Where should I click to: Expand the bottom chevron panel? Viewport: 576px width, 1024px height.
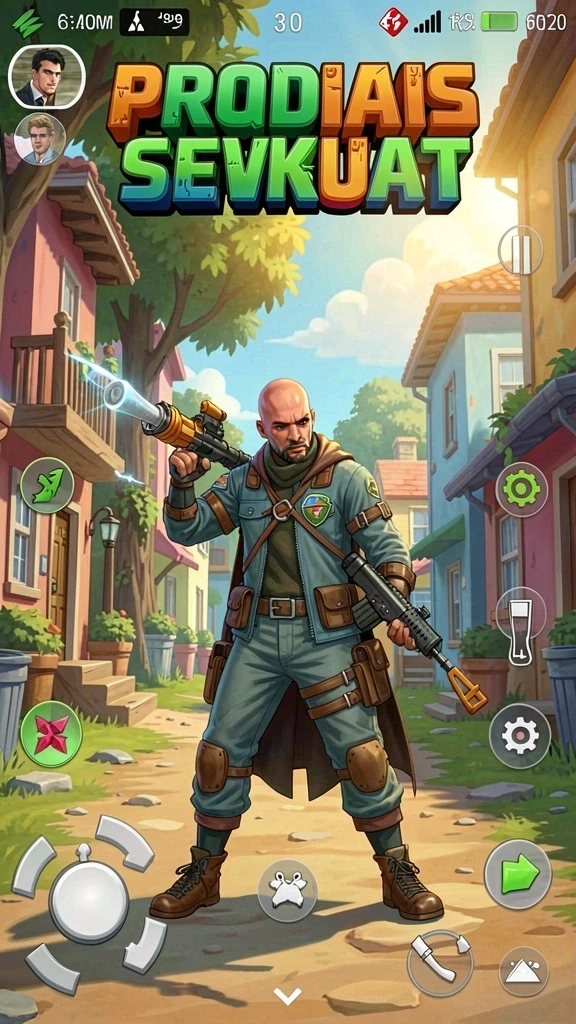coord(287,996)
